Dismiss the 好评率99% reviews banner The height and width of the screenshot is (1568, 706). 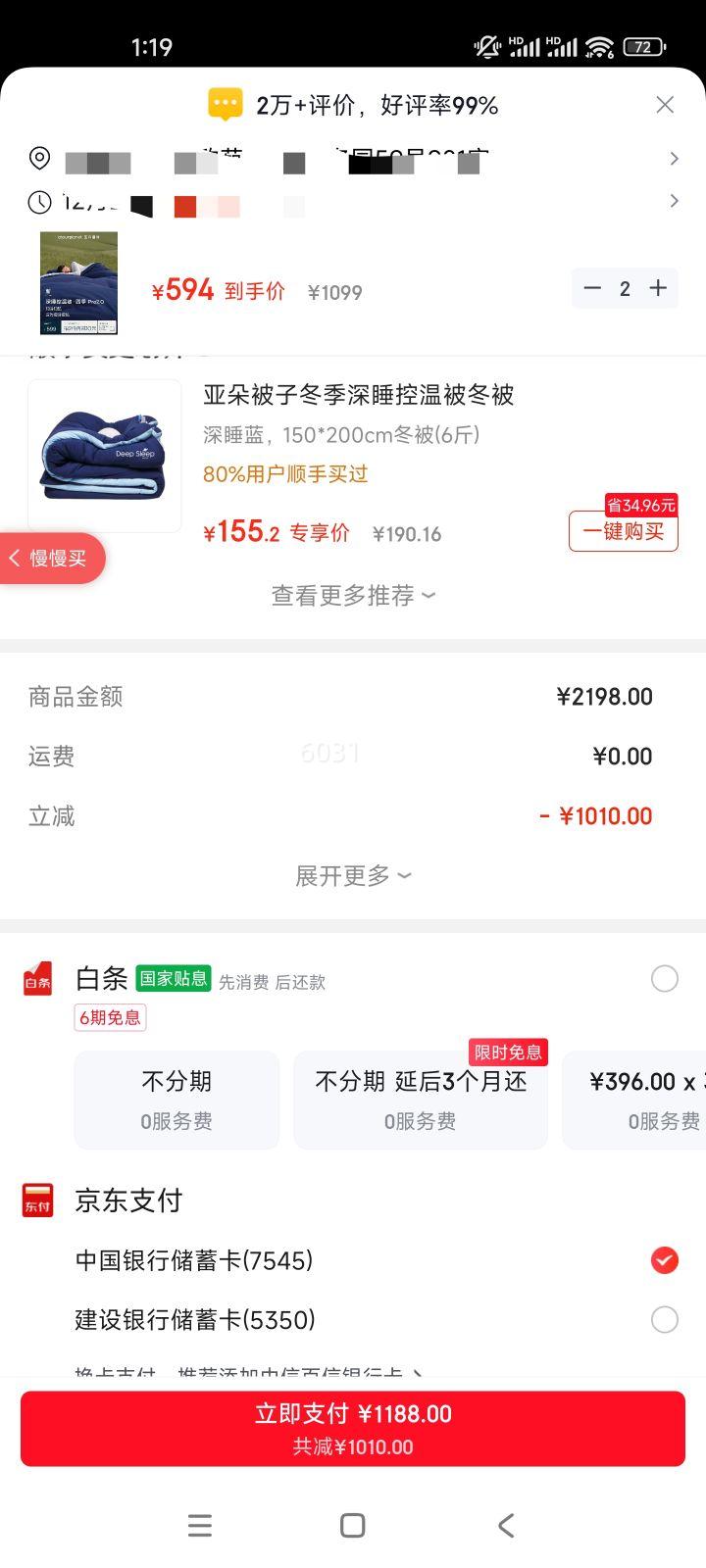tap(665, 105)
